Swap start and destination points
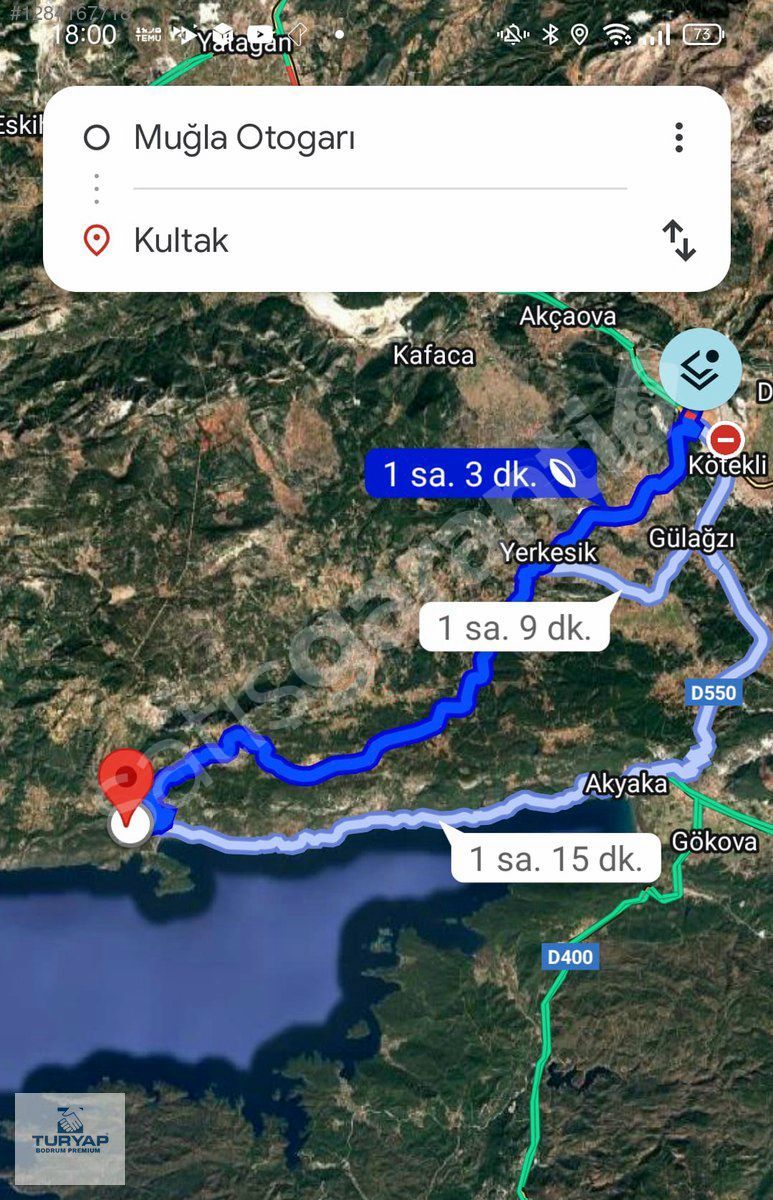 click(x=679, y=241)
